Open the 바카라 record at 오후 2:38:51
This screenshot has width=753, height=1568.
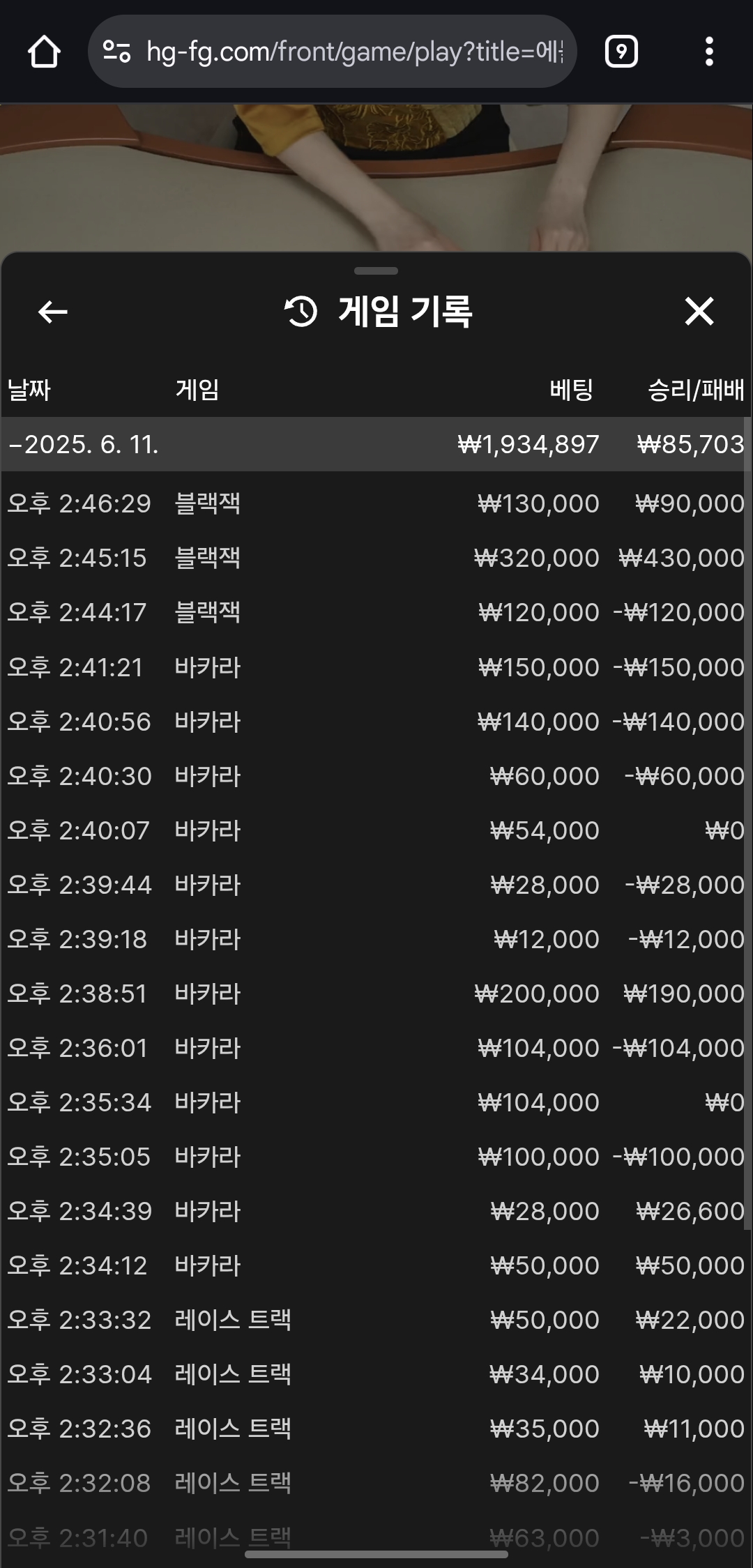(375, 994)
